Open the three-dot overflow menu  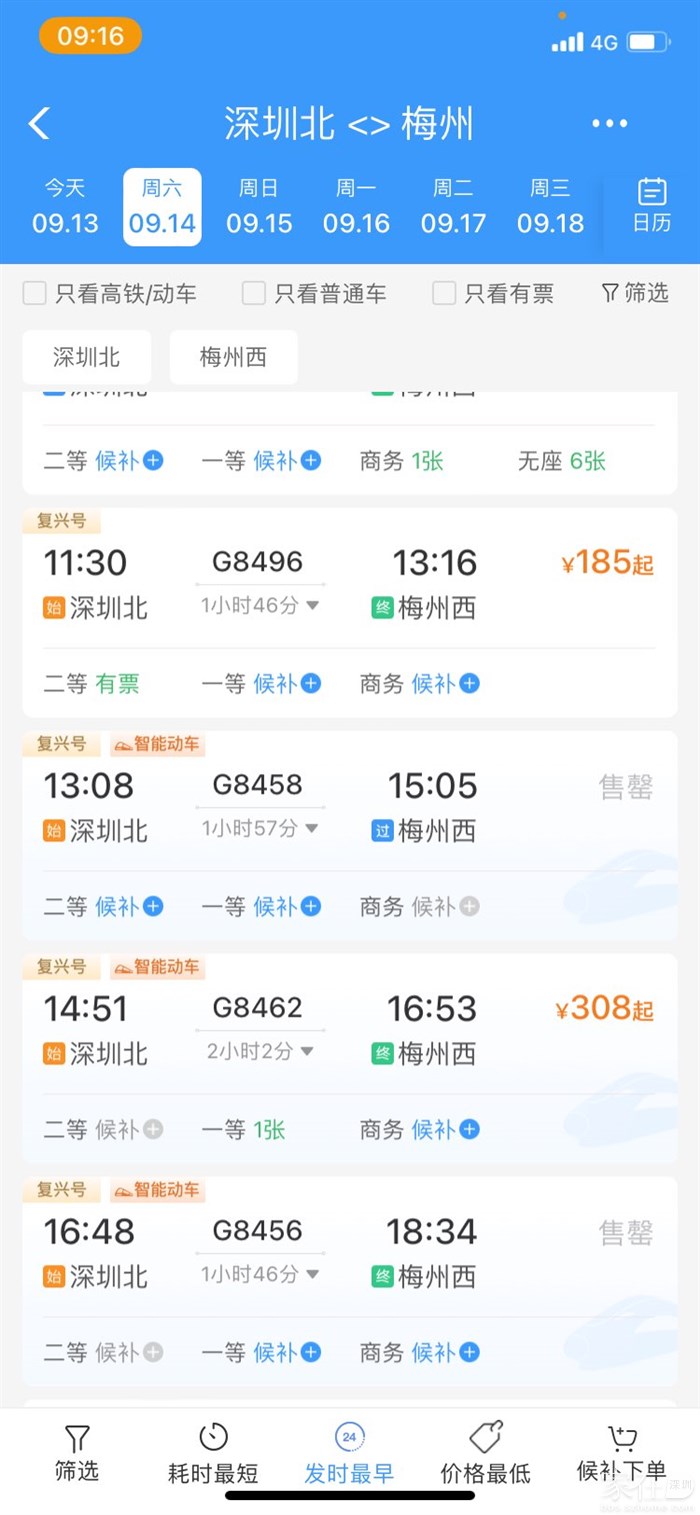click(609, 124)
